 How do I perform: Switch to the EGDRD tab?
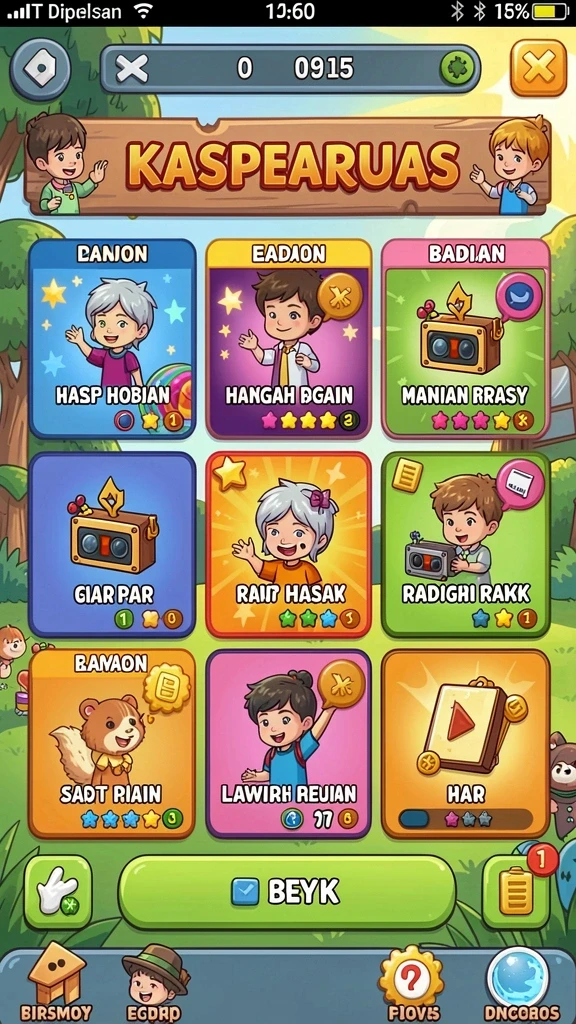pos(154,983)
